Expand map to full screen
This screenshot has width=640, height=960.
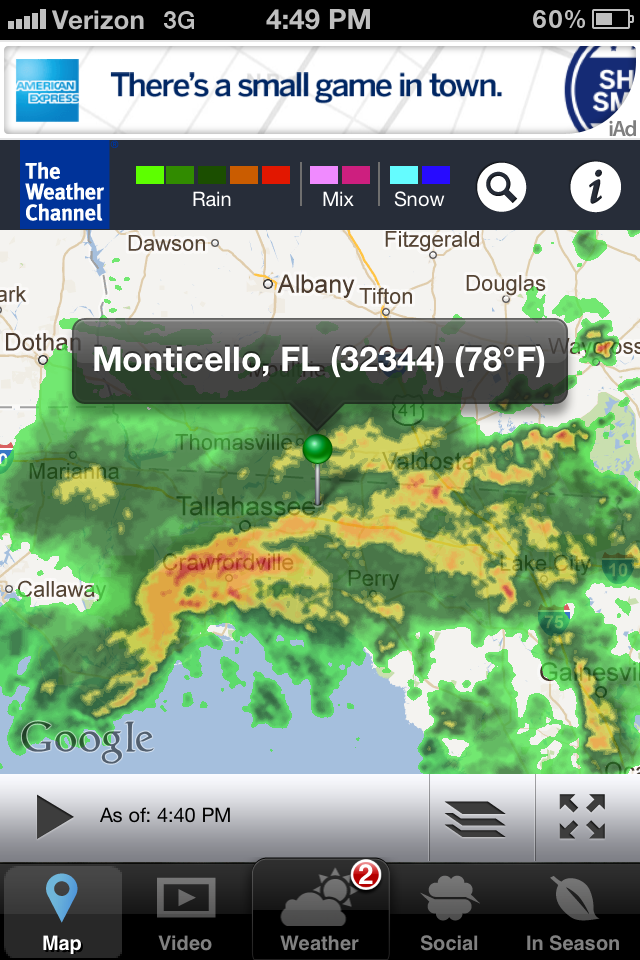pos(582,816)
